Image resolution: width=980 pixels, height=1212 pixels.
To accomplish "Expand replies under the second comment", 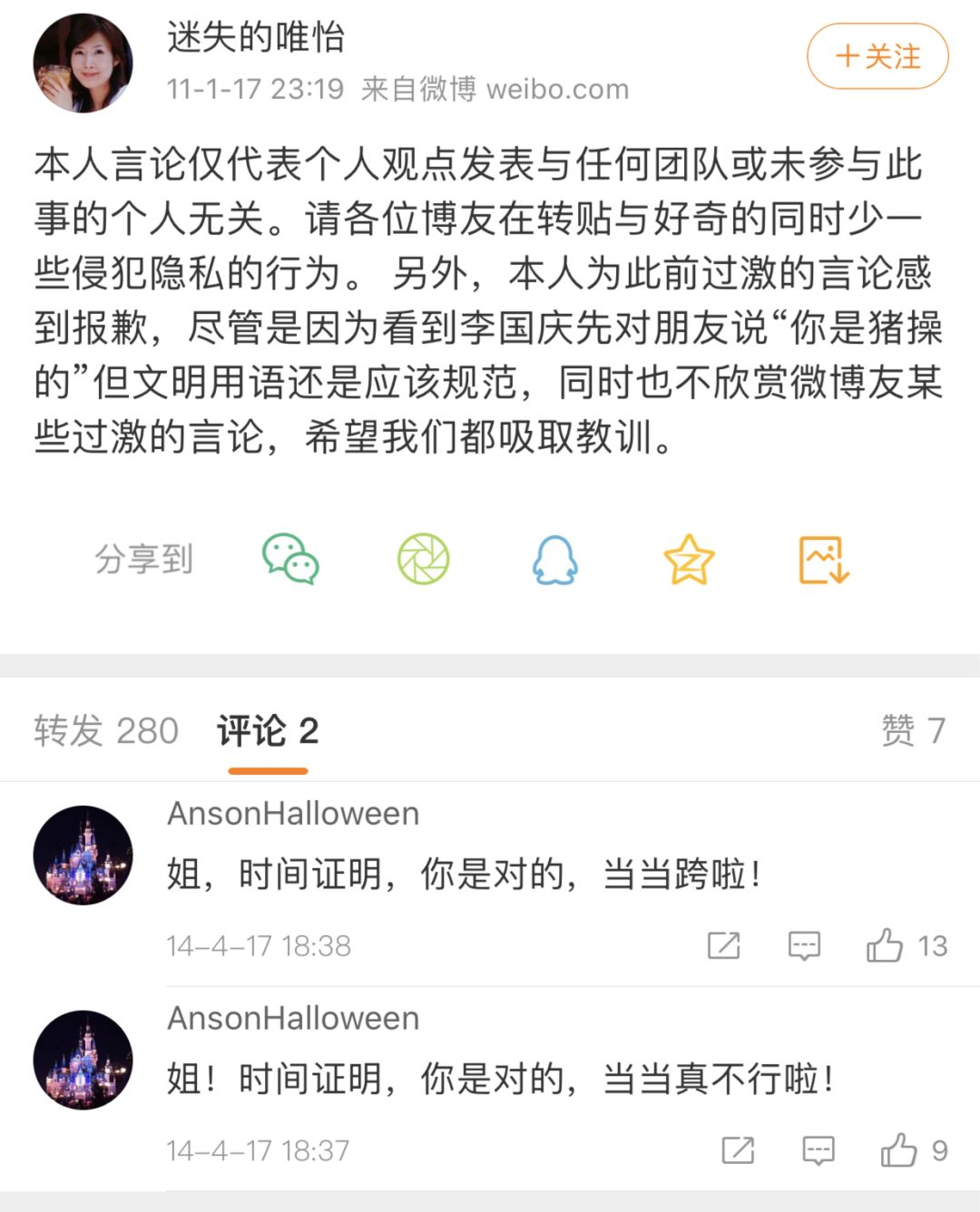I will coord(816,1148).
